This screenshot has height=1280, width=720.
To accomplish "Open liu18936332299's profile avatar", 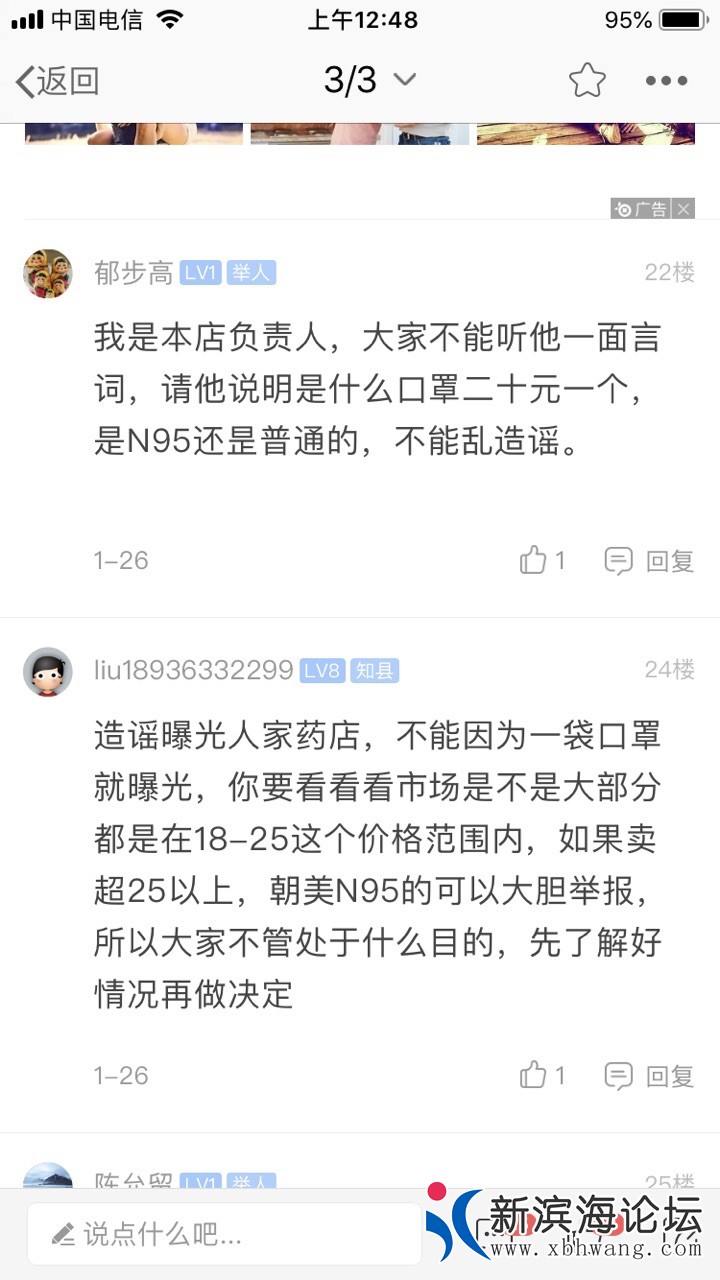I will 48,671.
